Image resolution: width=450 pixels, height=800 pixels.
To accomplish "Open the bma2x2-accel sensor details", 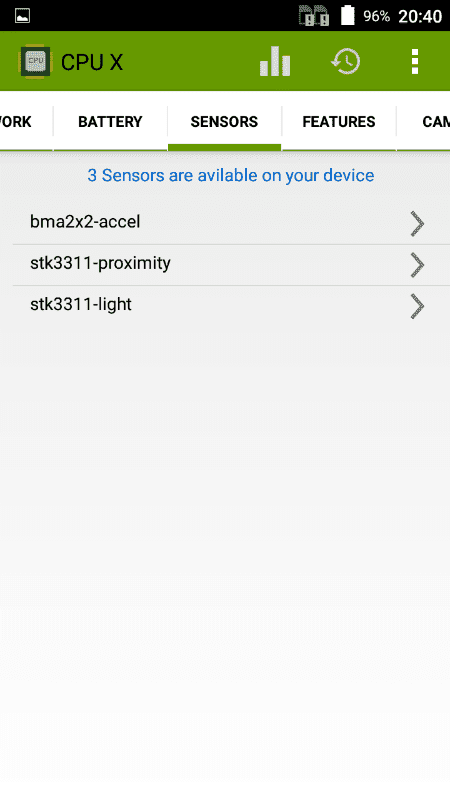I will click(x=231, y=222).
